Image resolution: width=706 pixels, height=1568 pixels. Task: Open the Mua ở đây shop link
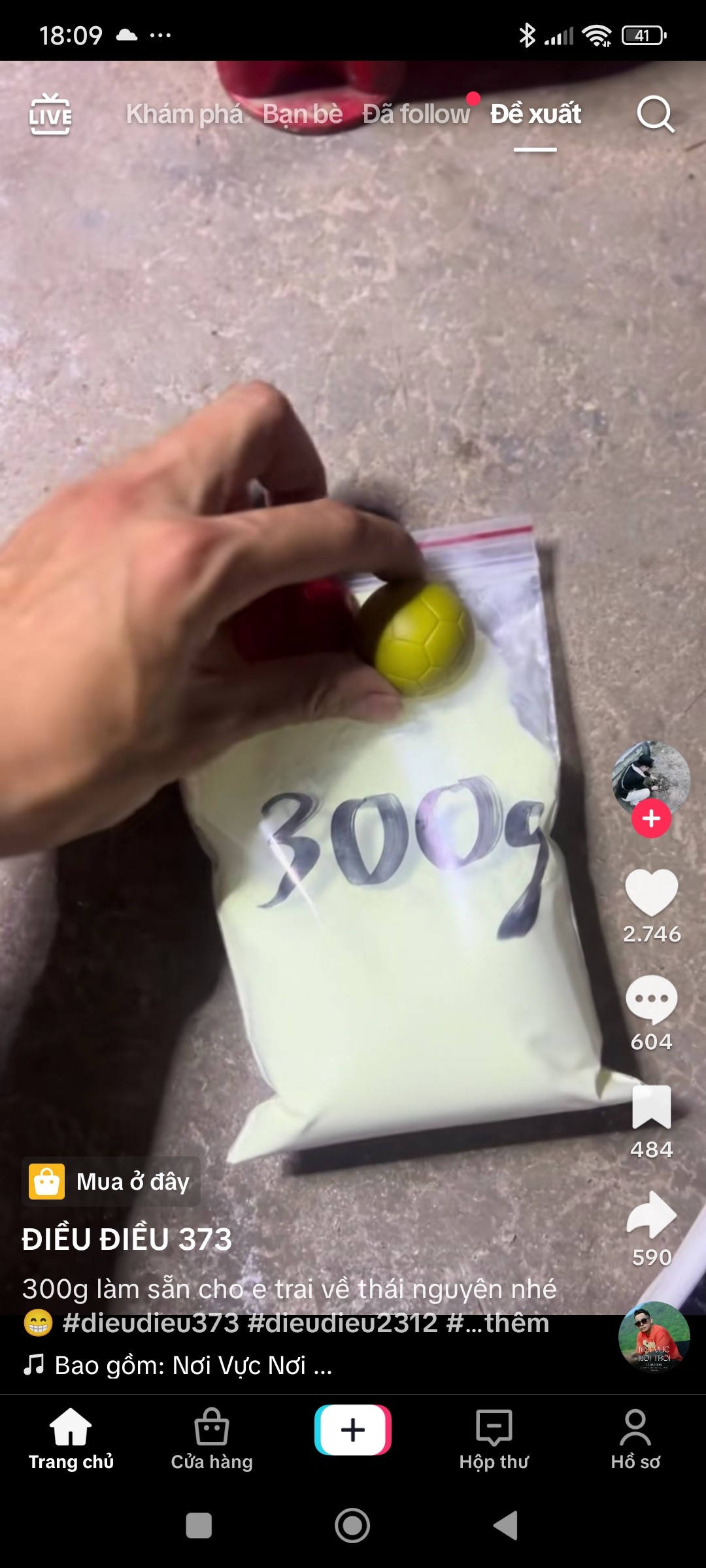coord(111,1181)
